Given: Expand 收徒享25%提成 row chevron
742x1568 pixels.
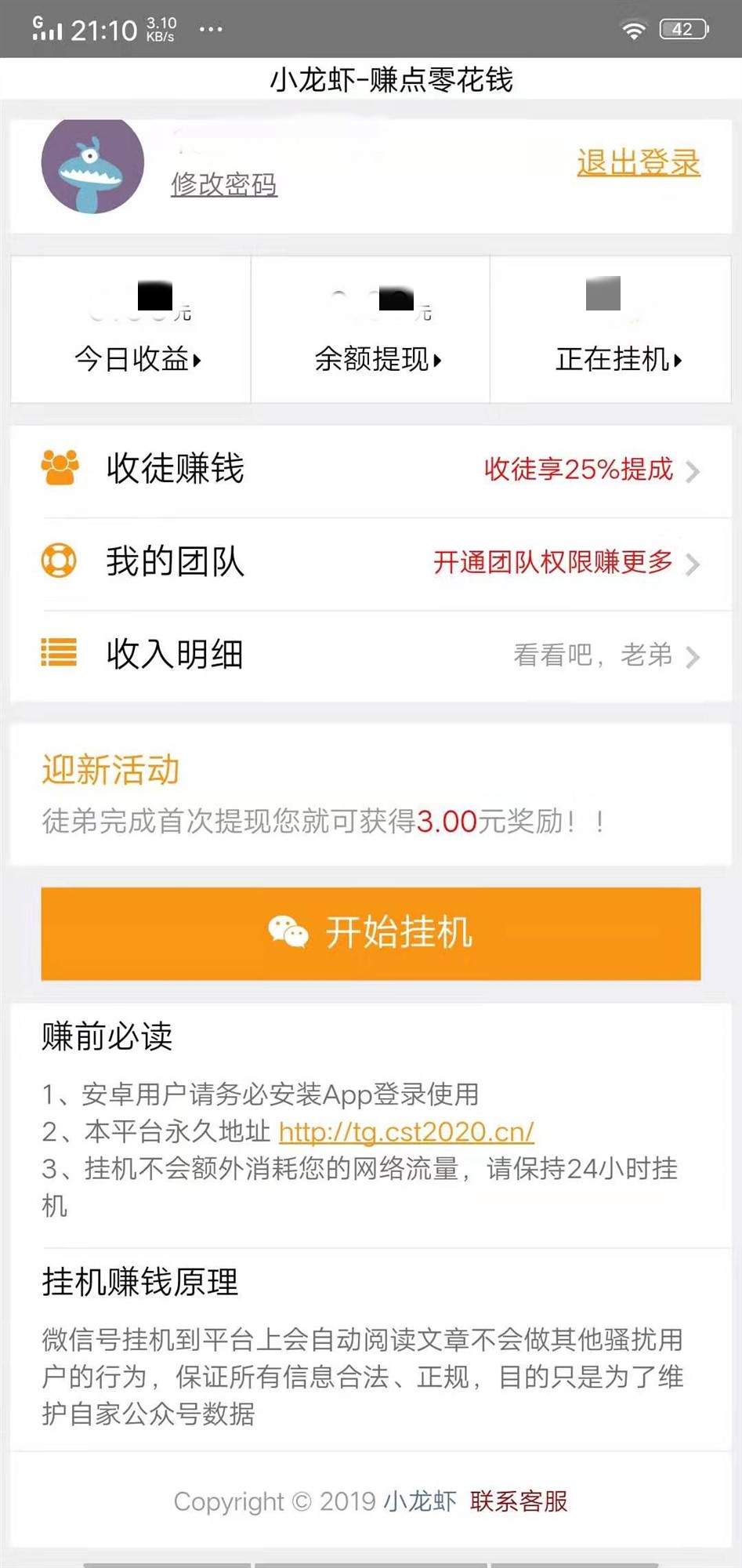Looking at the screenshot, I should pyautogui.click(x=693, y=470).
